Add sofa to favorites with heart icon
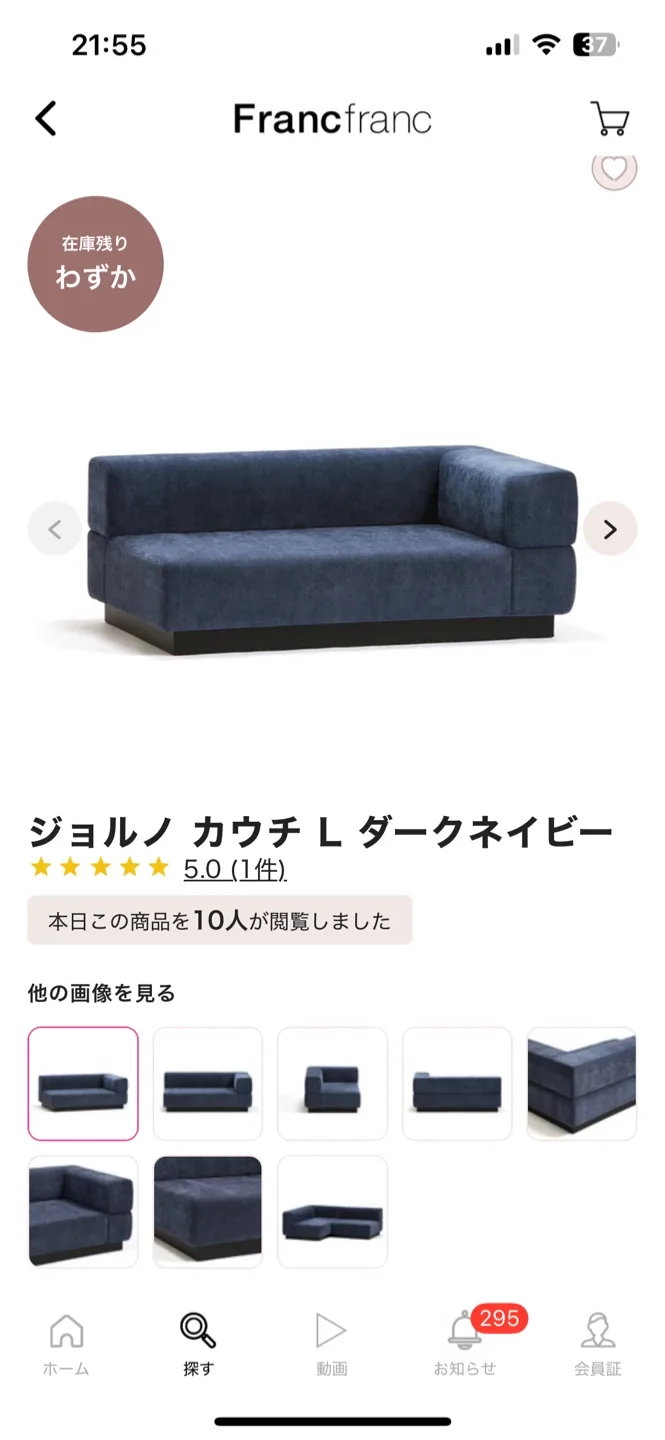The height and width of the screenshot is (1440, 665). click(x=613, y=168)
